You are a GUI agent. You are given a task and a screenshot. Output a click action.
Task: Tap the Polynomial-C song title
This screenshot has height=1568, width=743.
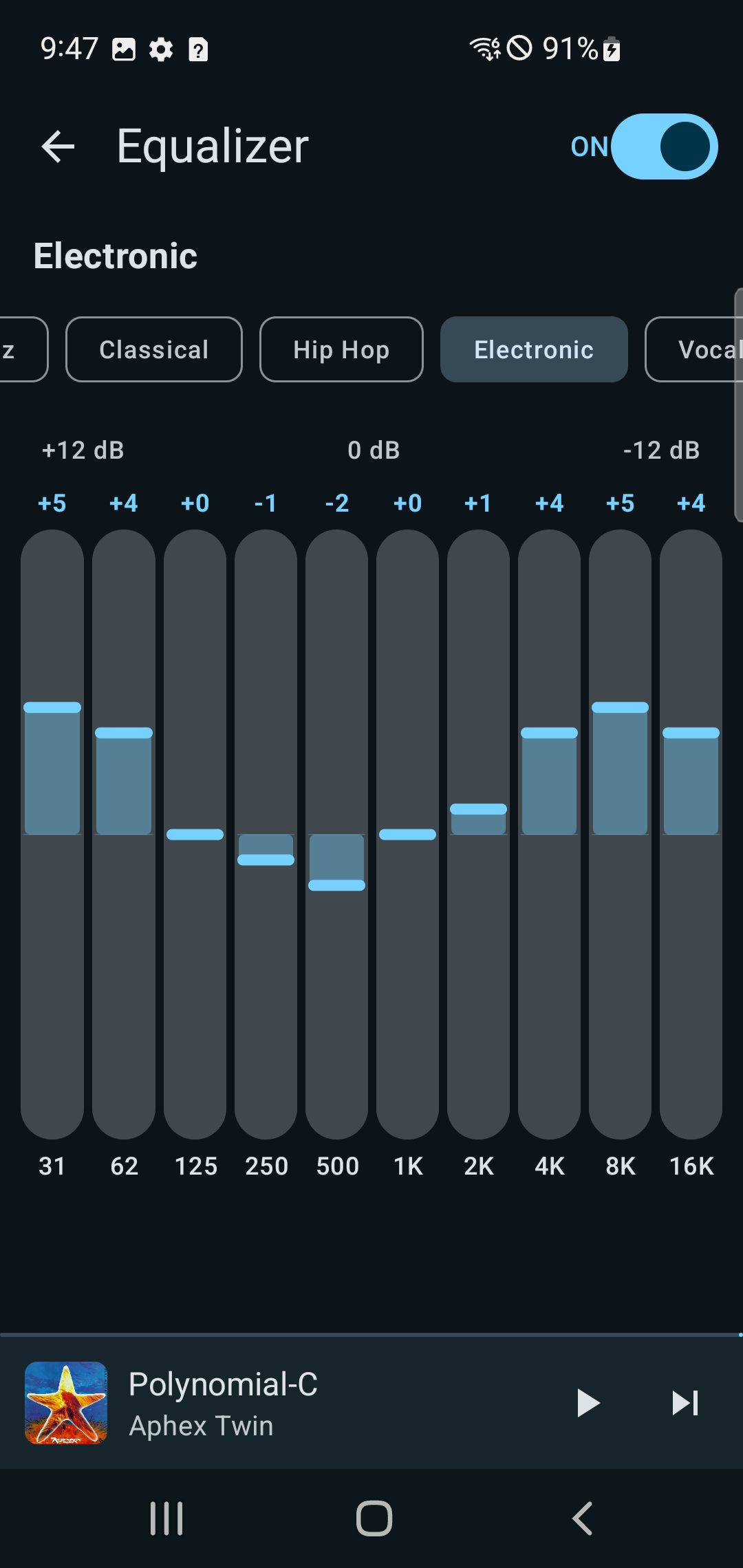tap(223, 1384)
